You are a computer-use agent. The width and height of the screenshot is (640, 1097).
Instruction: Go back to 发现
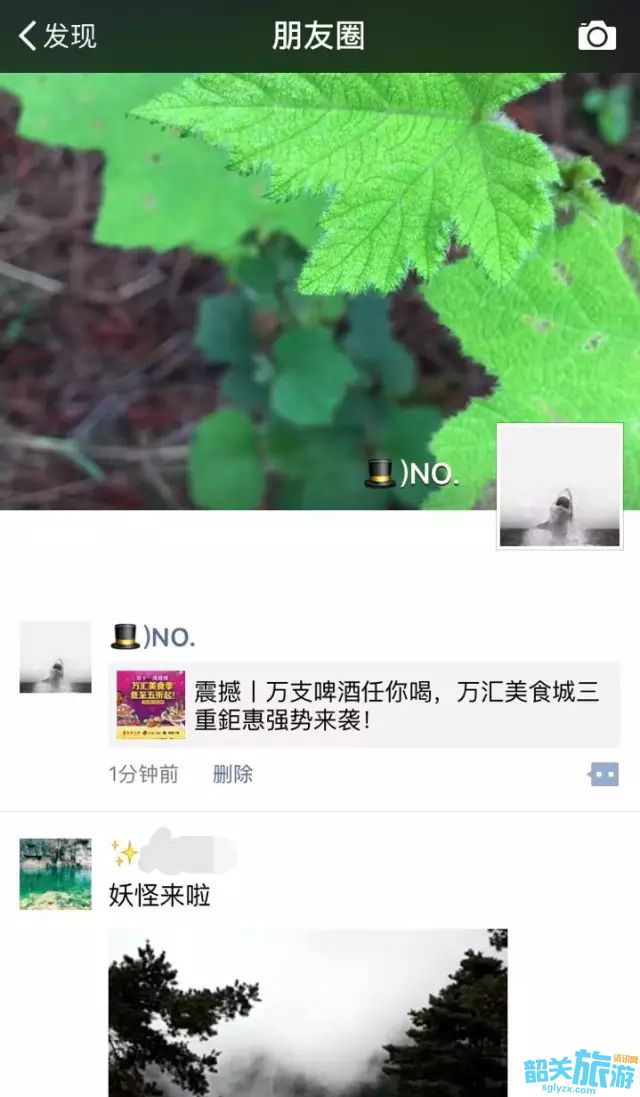[58, 36]
